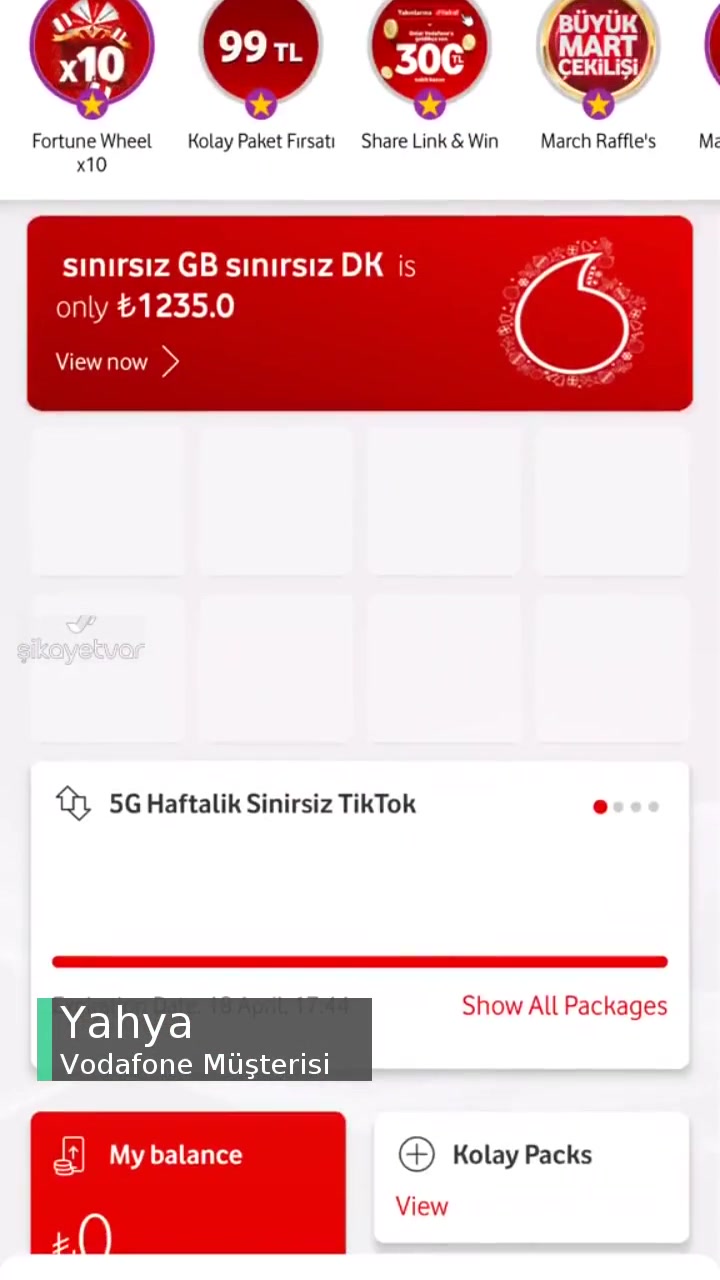Tap View now on the sınırsız GB banner
The width and height of the screenshot is (720, 1280).
coord(102,361)
